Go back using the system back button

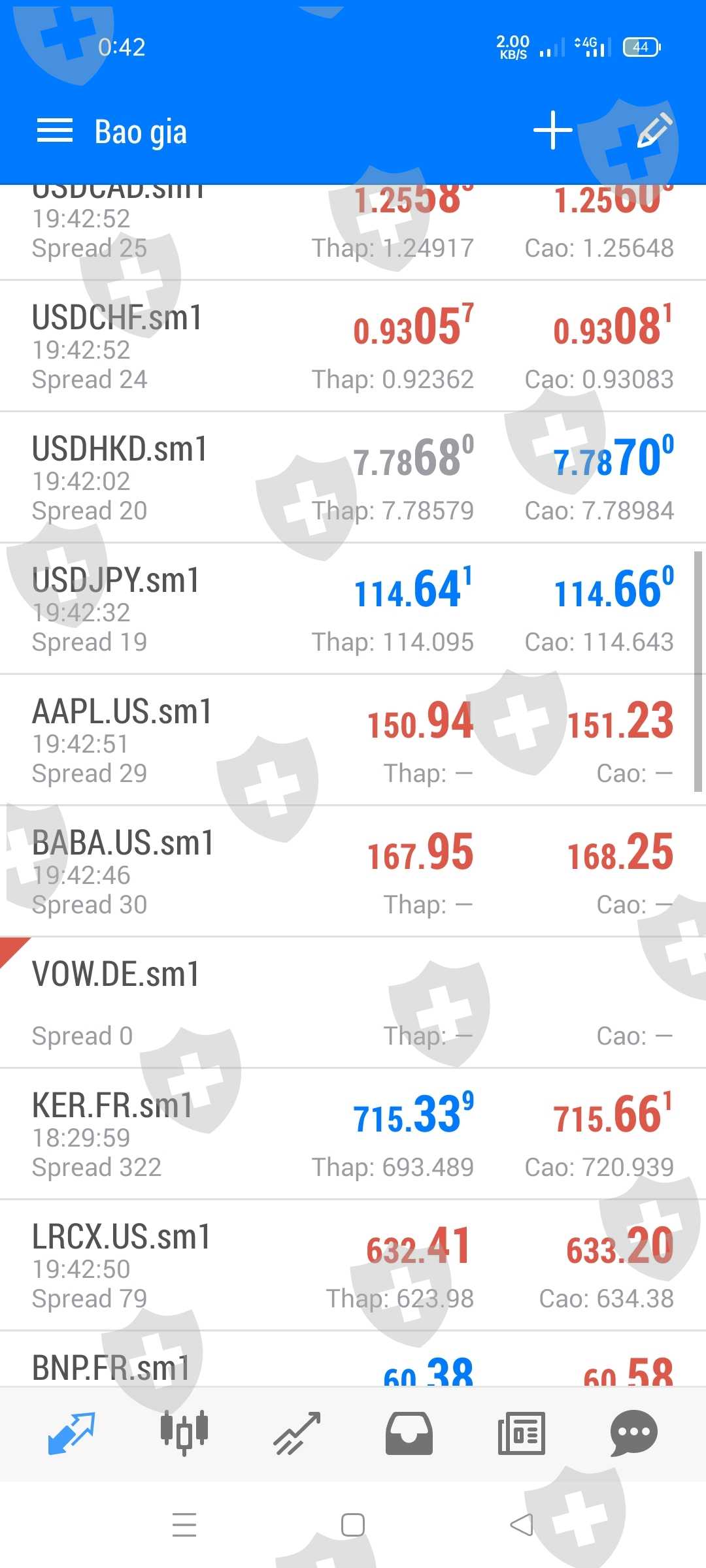[521, 1526]
